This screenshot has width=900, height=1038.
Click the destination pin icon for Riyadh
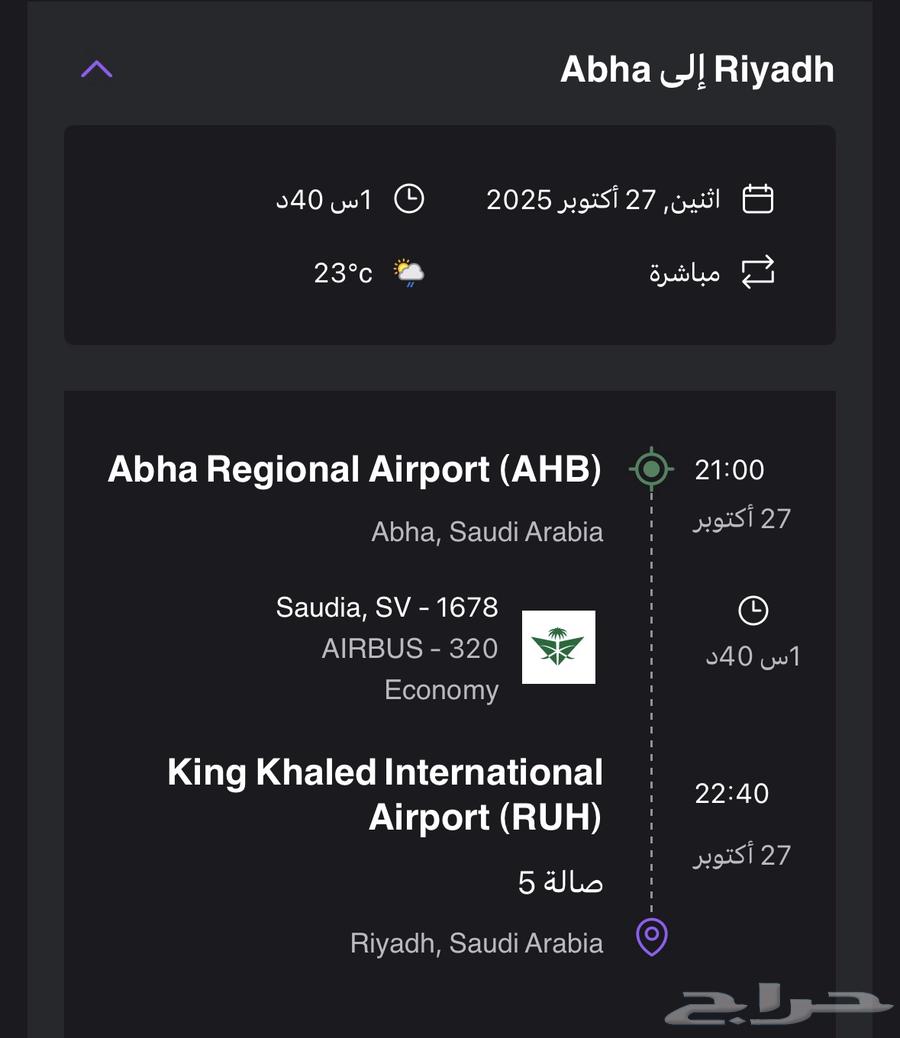651,937
